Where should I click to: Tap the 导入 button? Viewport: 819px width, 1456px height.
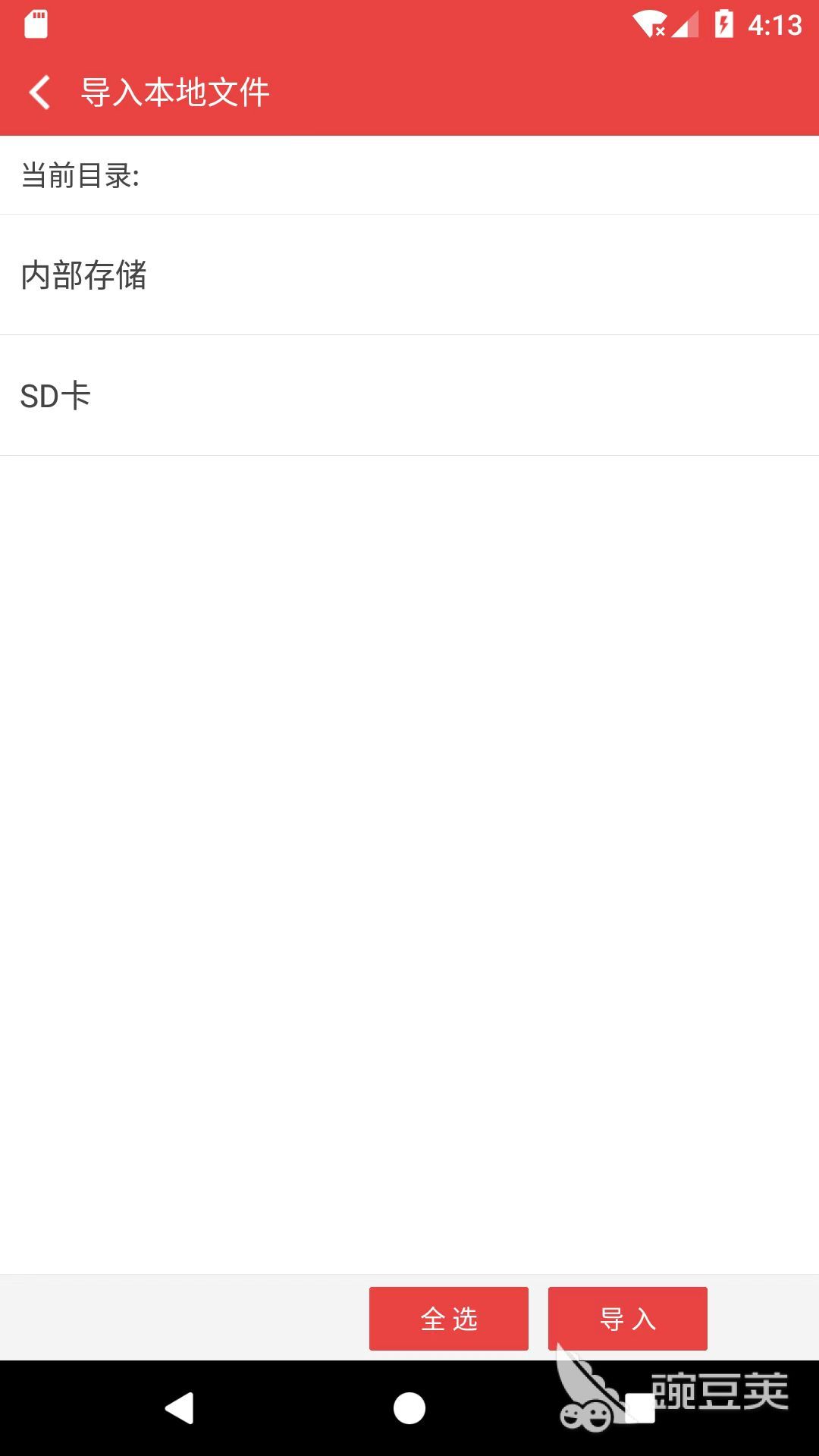tap(627, 1319)
